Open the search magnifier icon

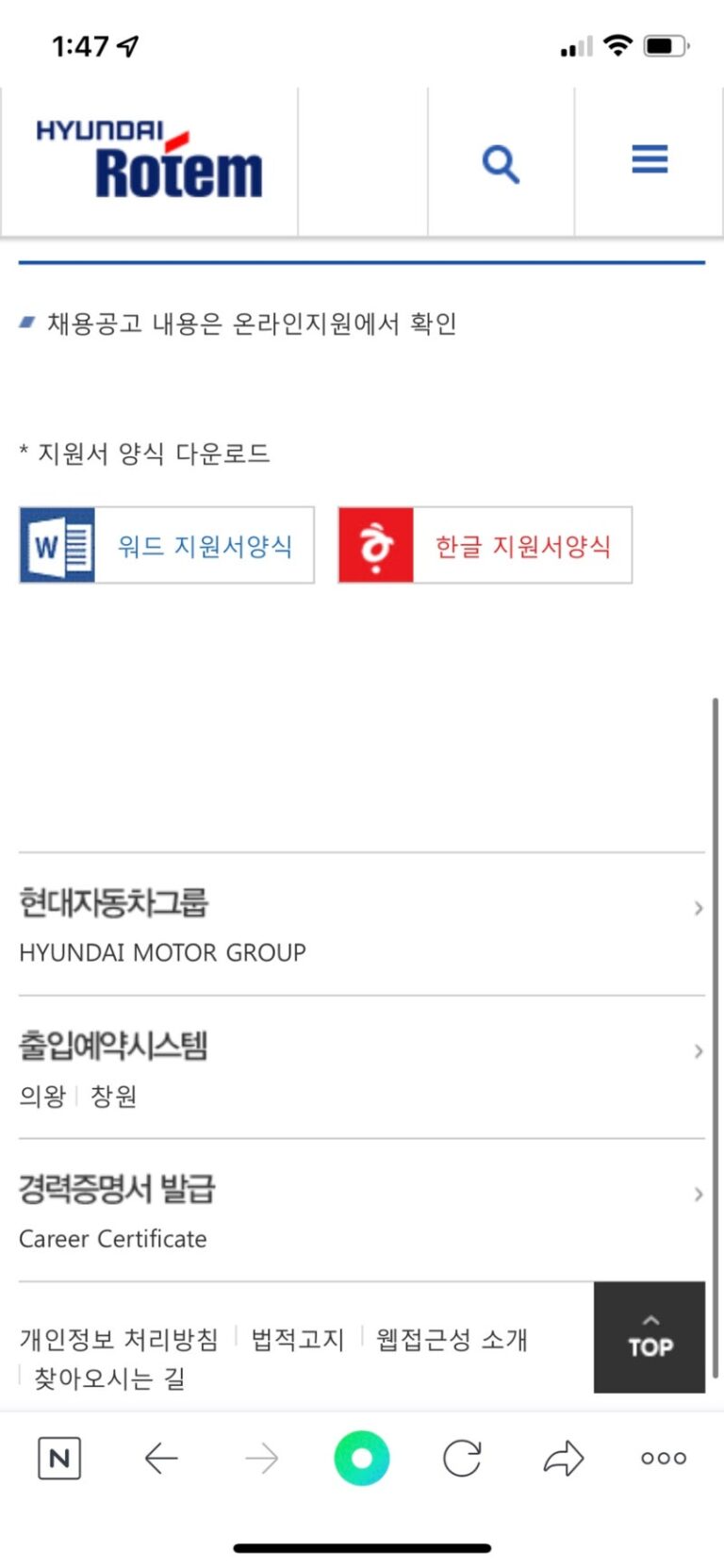pyautogui.click(x=501, y=164)
